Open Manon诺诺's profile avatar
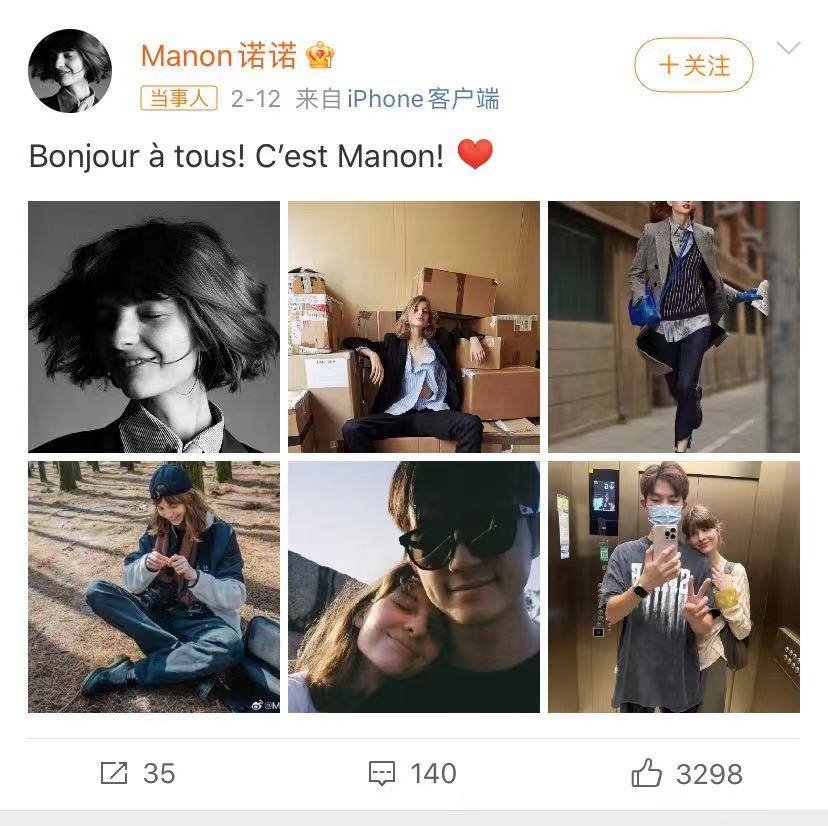Viewport: 828px width, 826px height. coord(69,71)
